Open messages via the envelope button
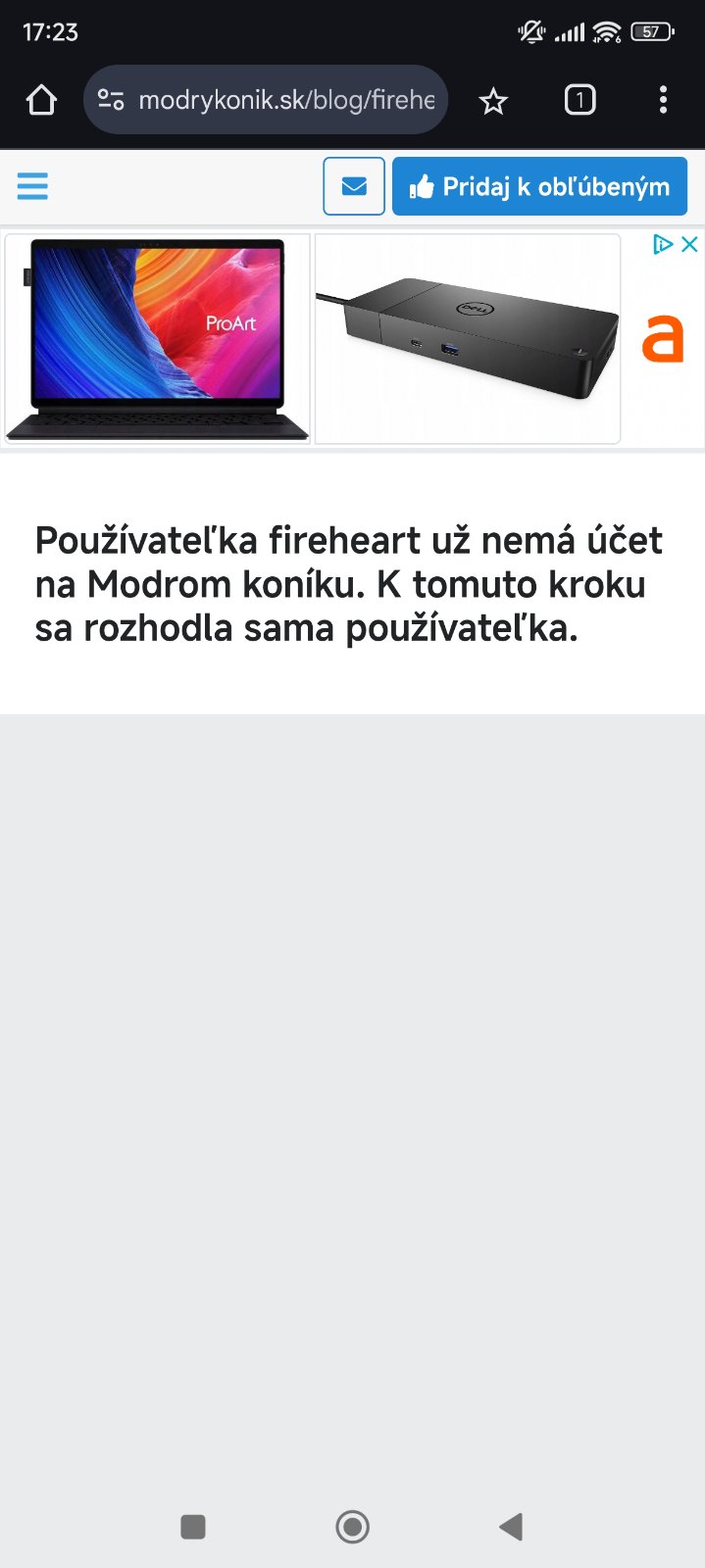Image resolution: width=705 pixels, height=1568 pixels. [x=354, y=186]
